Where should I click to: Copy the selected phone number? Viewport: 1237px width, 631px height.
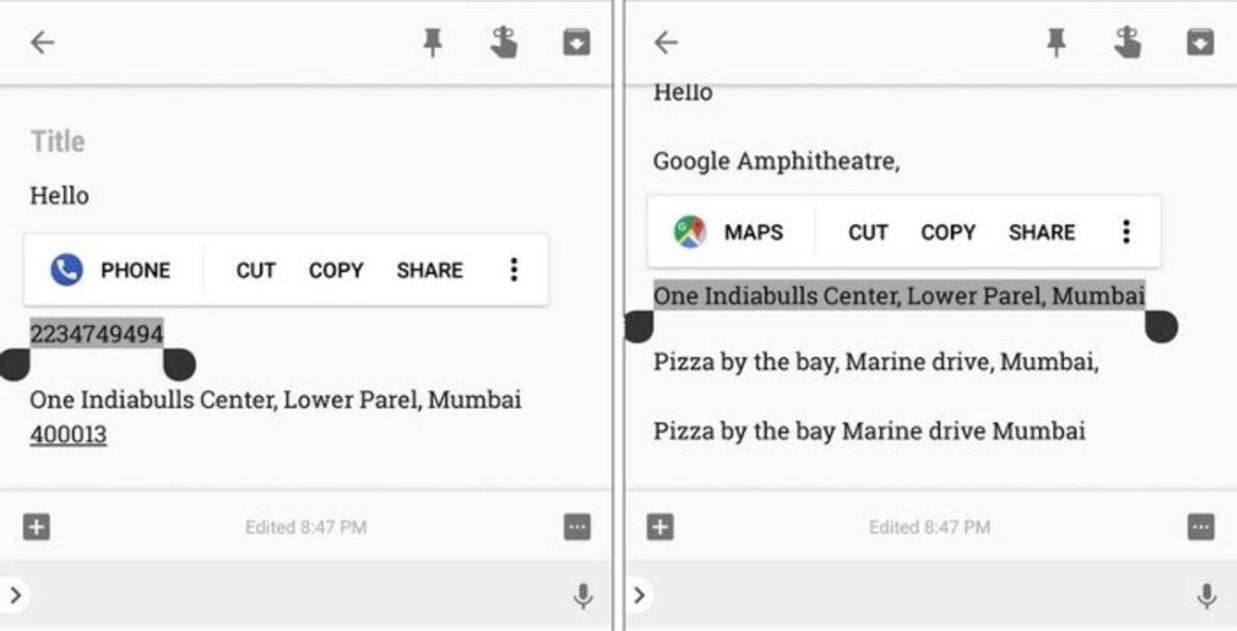[x=335, y=270]
